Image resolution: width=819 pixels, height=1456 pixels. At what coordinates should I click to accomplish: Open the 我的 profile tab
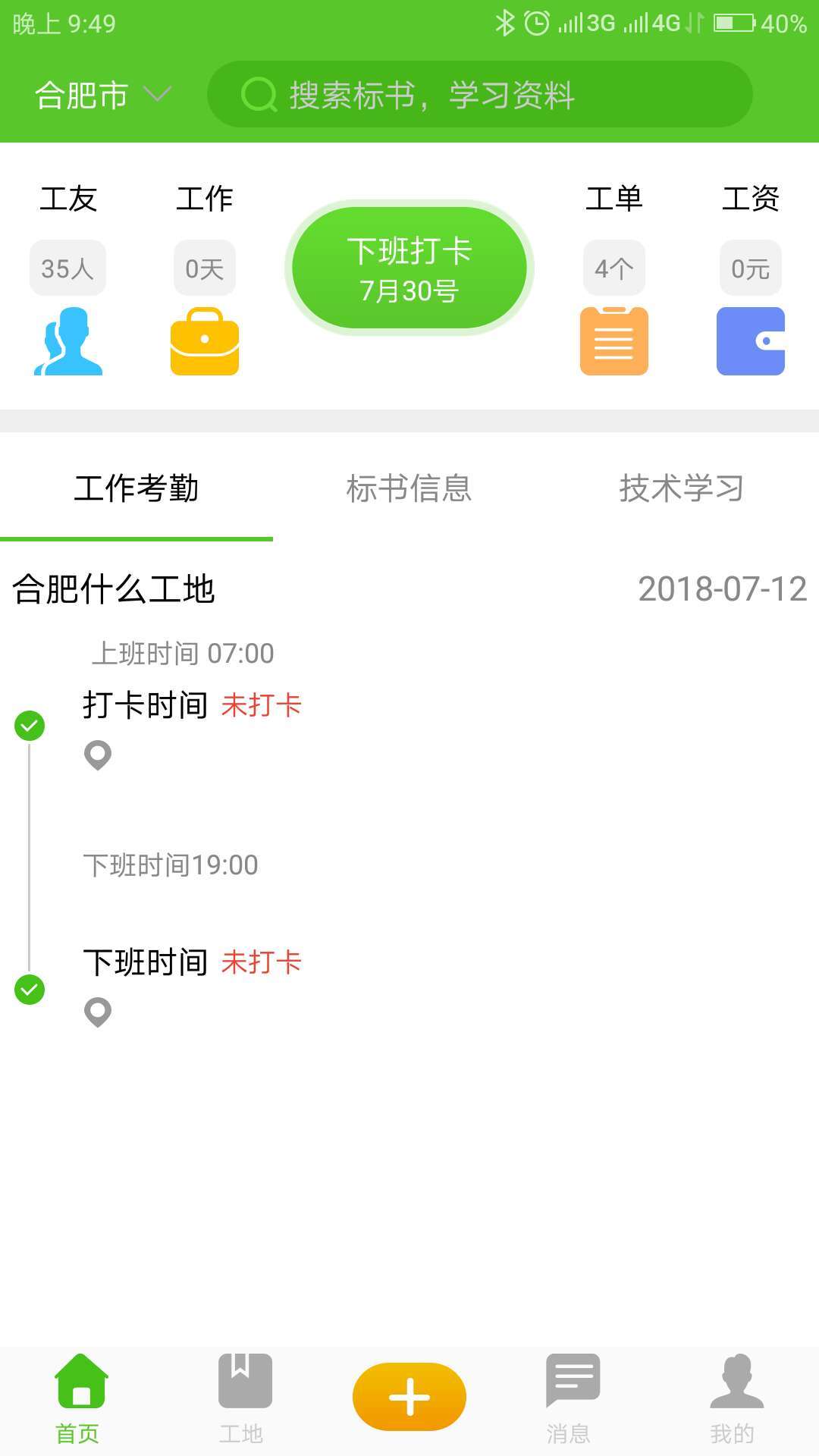tap(736, 1400)
